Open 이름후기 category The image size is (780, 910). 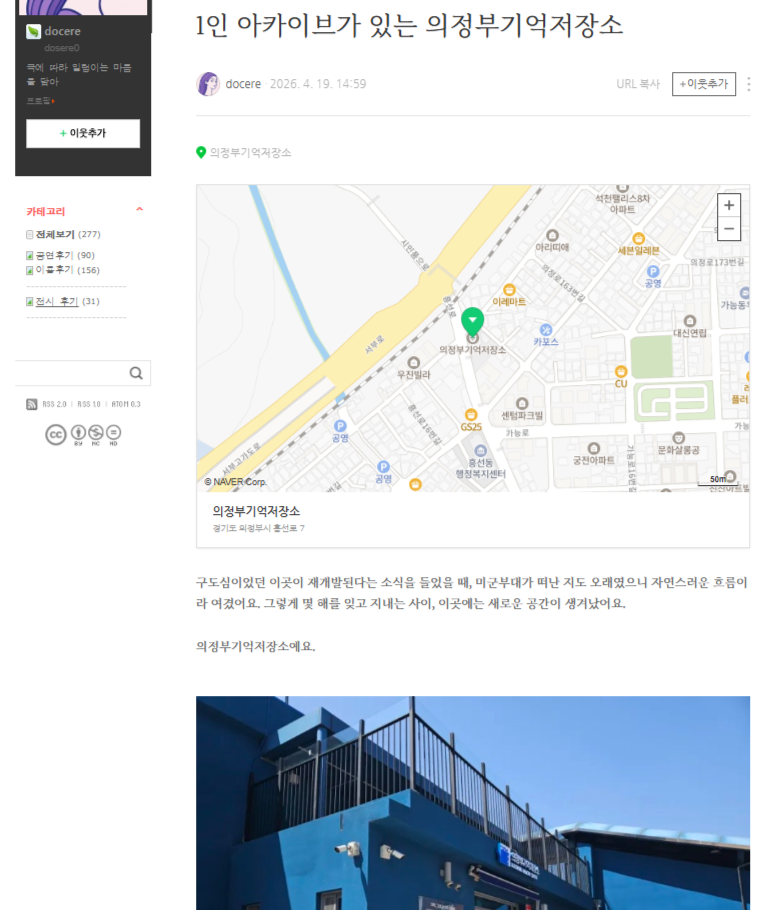55,270
